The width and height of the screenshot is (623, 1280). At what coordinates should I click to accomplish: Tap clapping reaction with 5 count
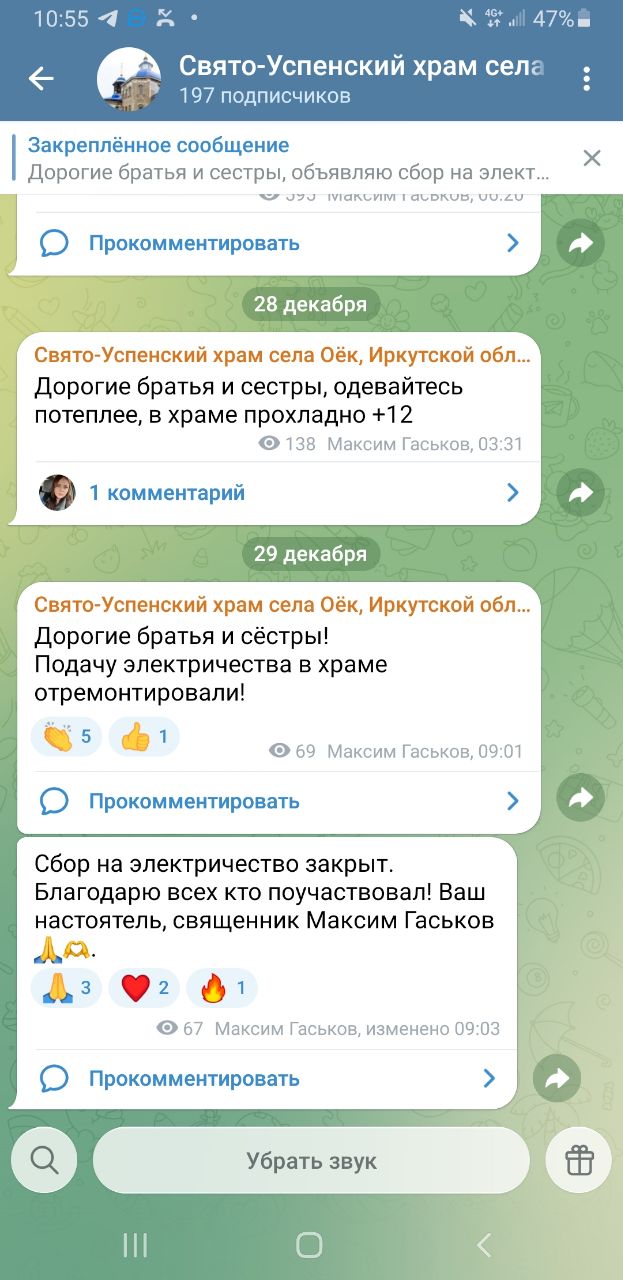click(x=67, y=737)
